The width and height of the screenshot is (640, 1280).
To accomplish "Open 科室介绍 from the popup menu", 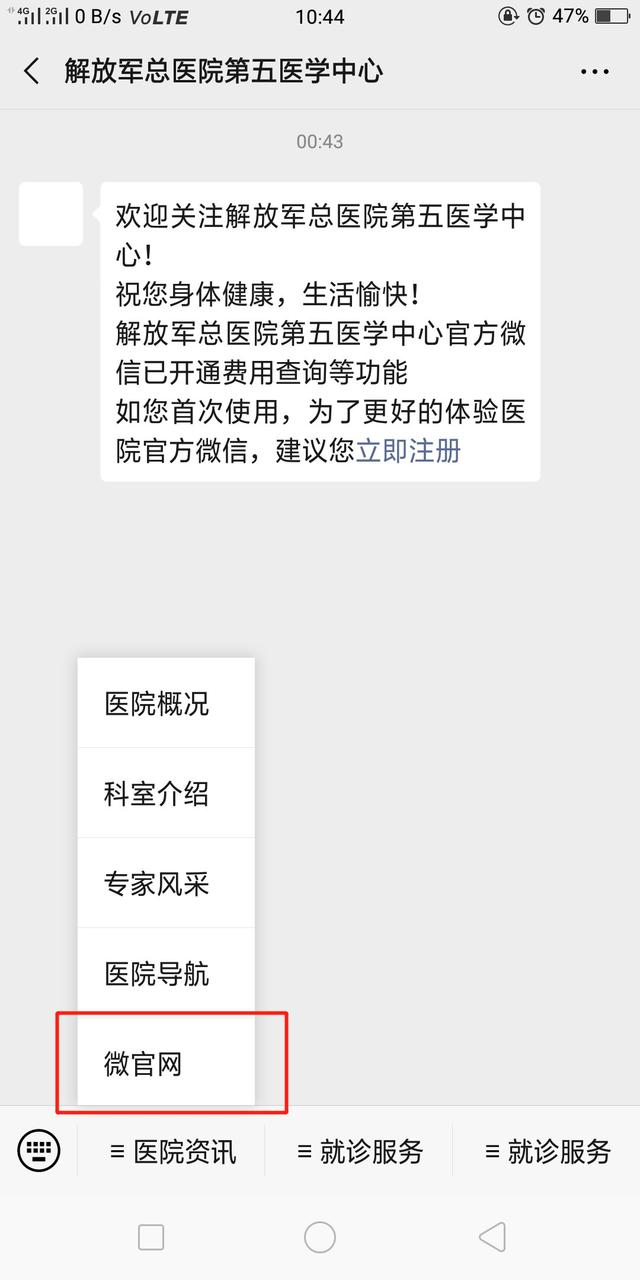I will coord(166,793).
